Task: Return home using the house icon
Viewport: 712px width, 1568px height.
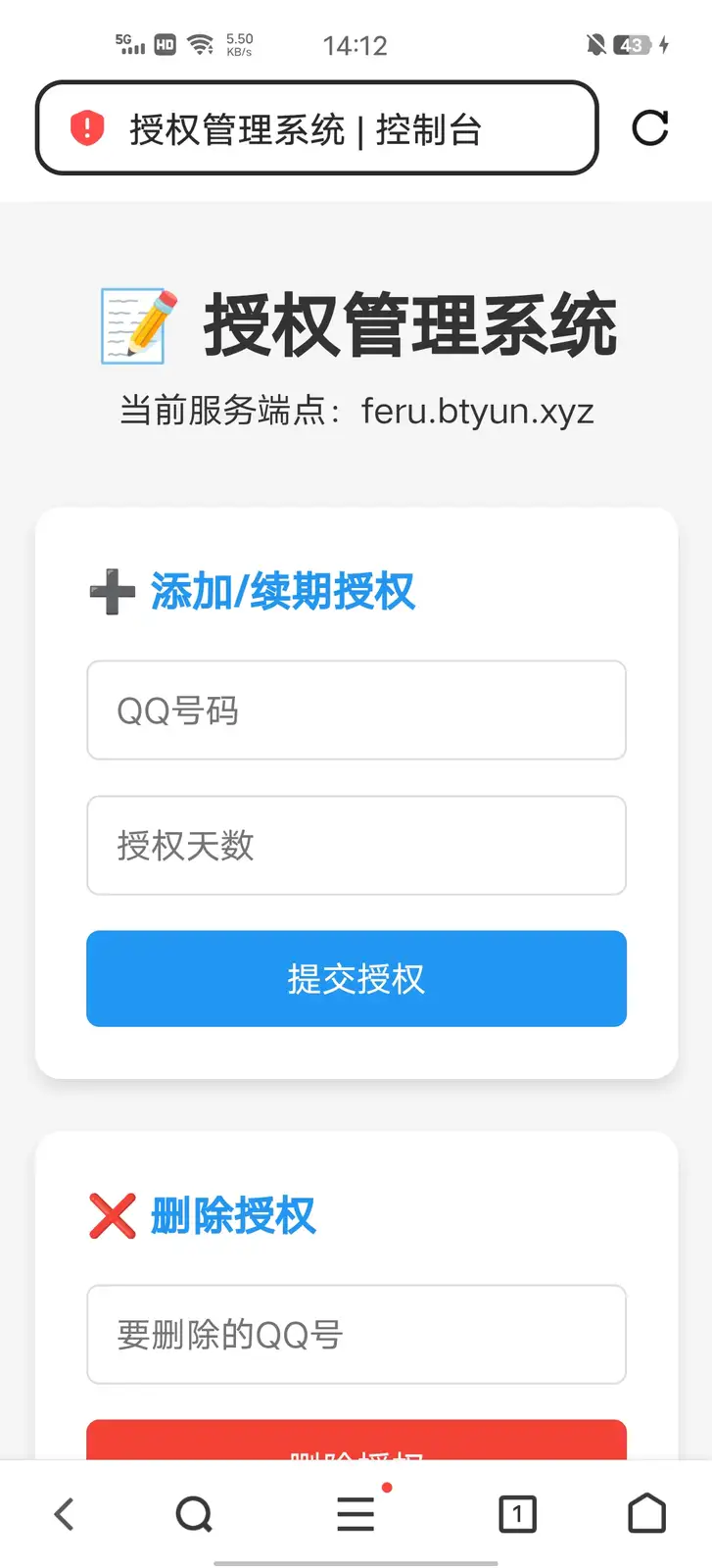Action: (645, 1512)
